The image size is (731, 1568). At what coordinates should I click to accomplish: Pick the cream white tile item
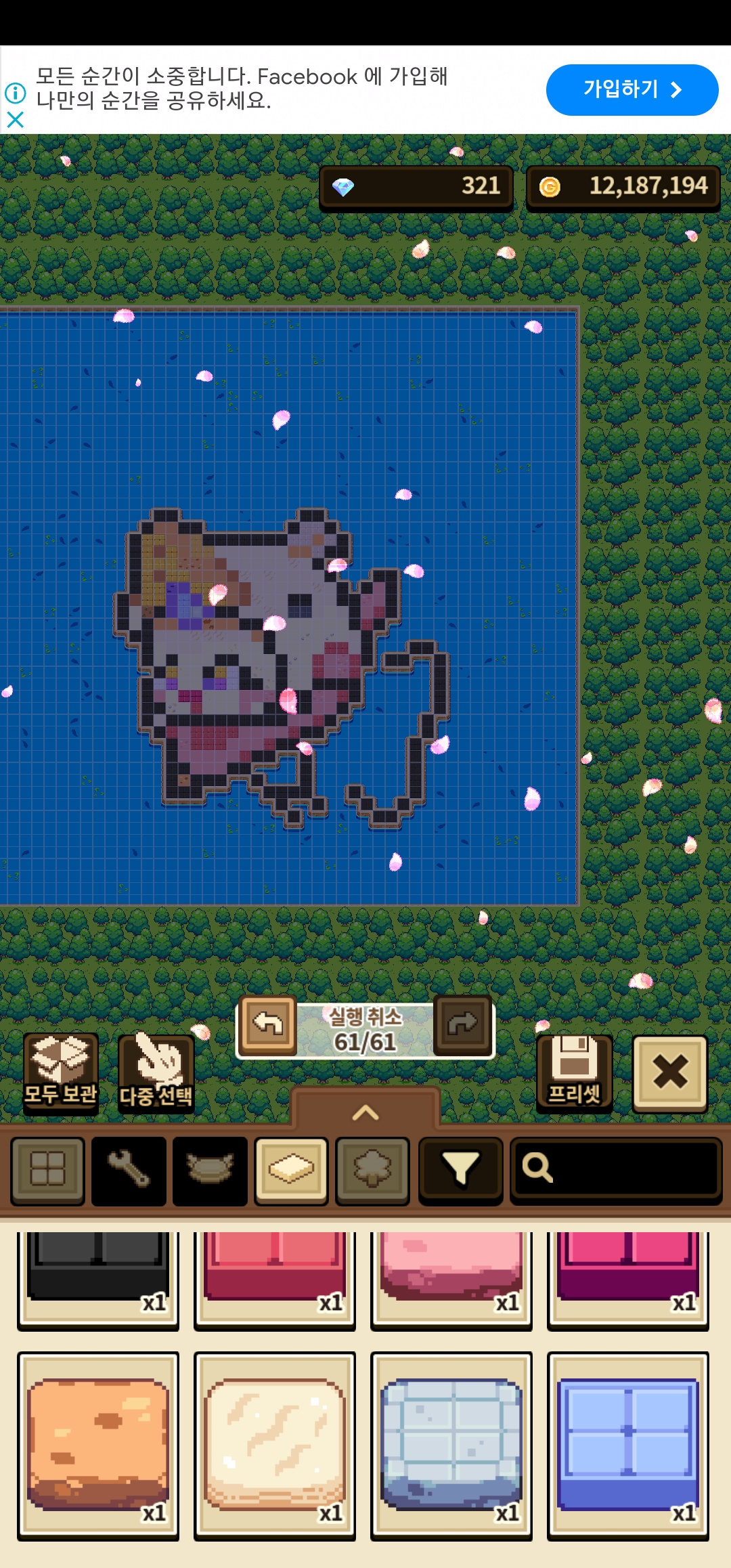pos(275,1445)
